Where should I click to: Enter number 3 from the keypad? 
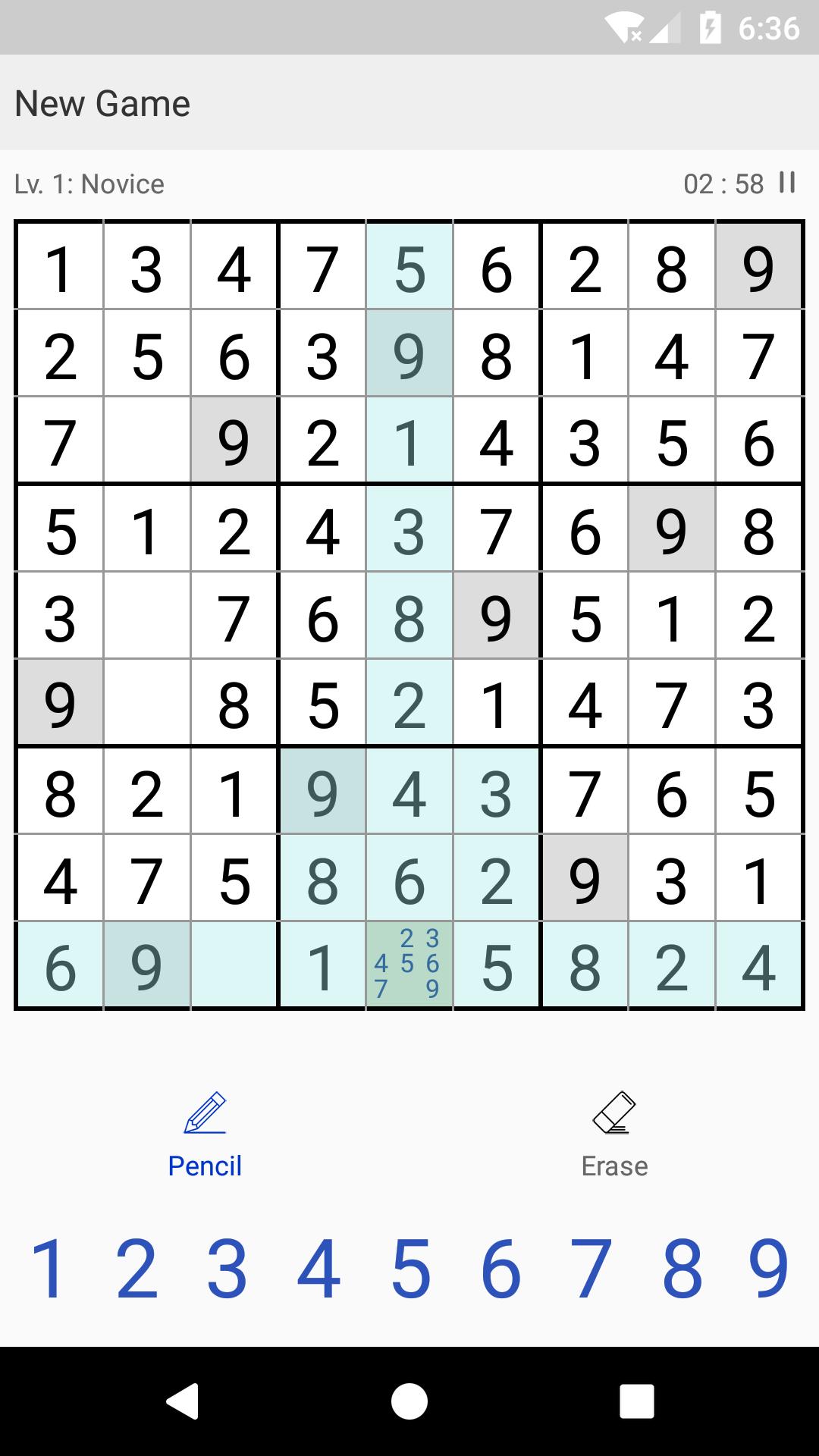[x=227, y=1268]
